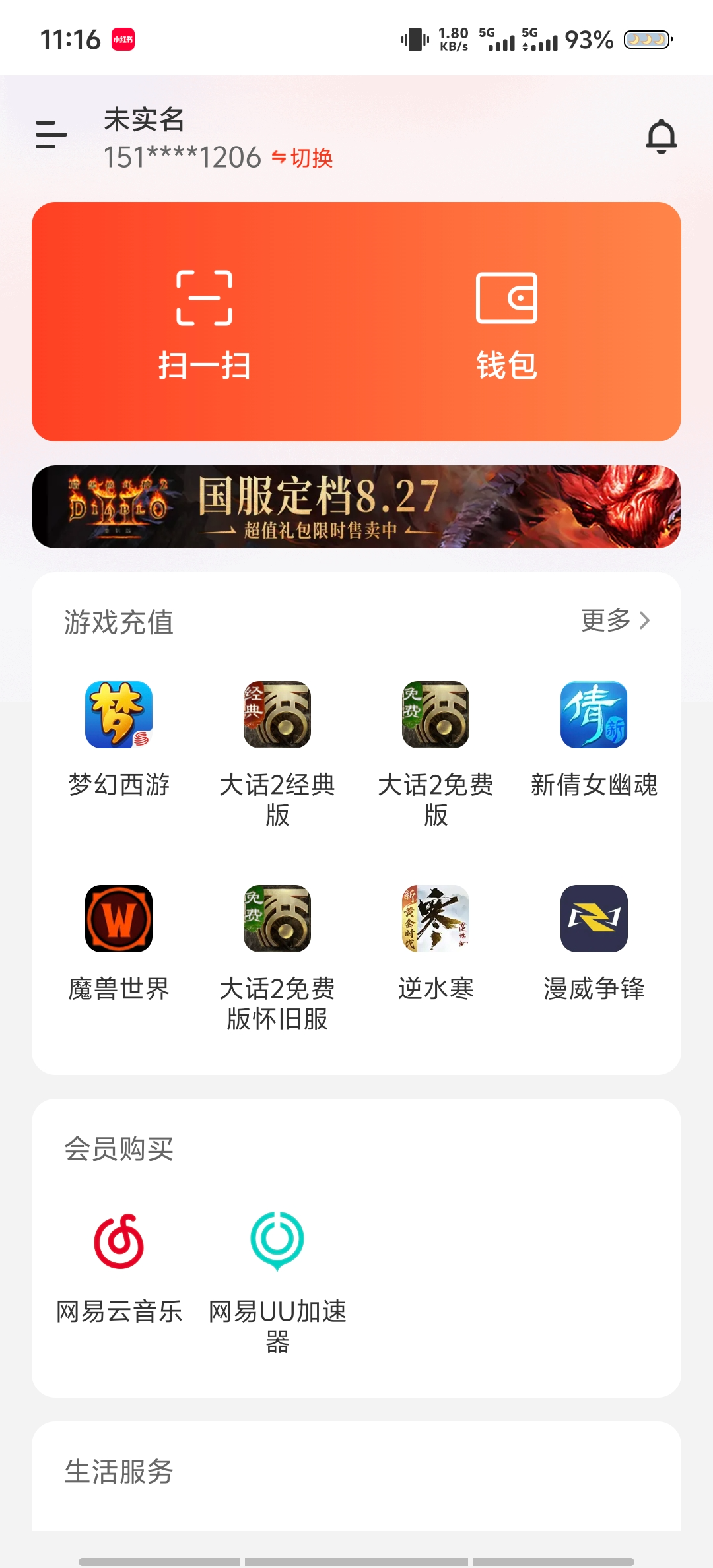Screen dimensions: 713x1568
Task: Tap 切换 to switch account
Action: pos(302,158)
